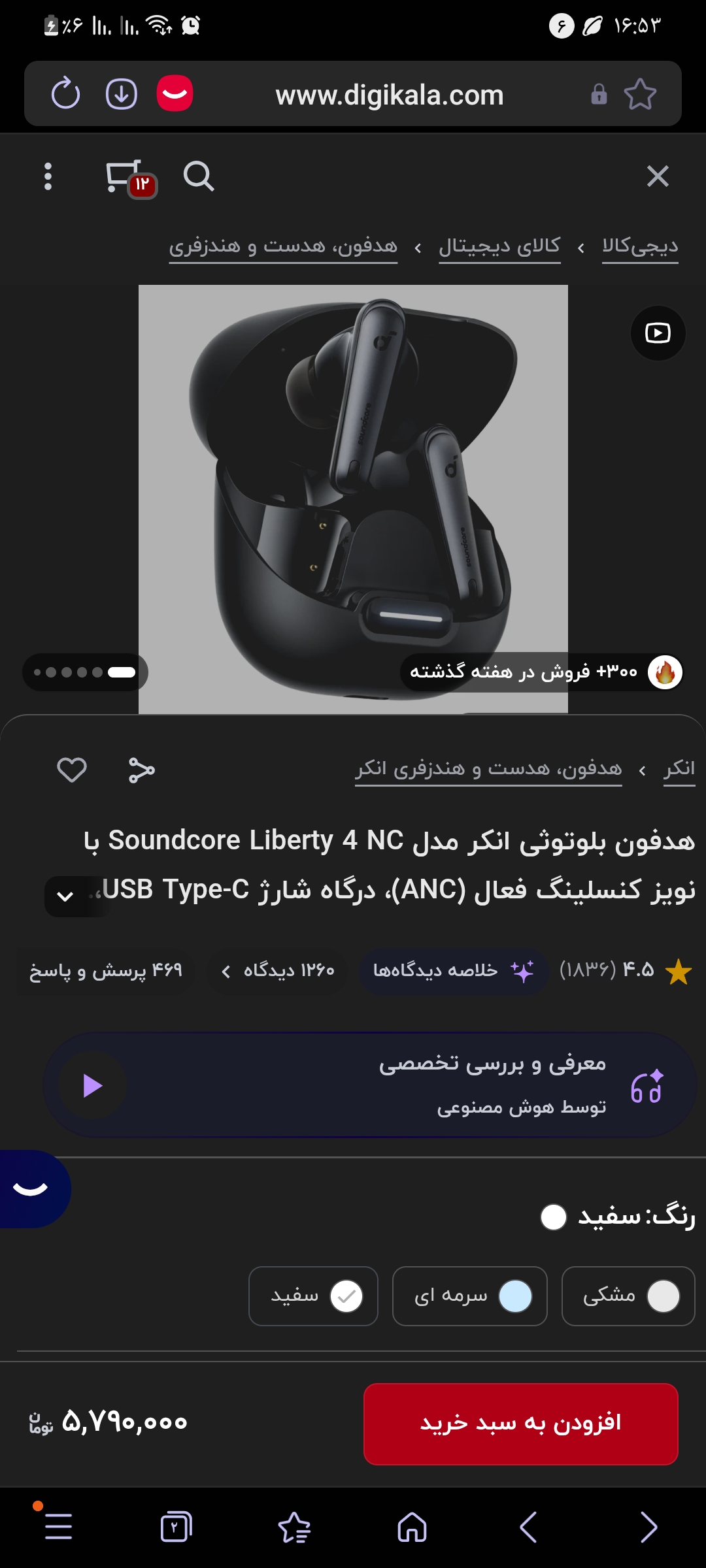Go to the browser home page
706x1568 pixels.
tap(412, 1527)
